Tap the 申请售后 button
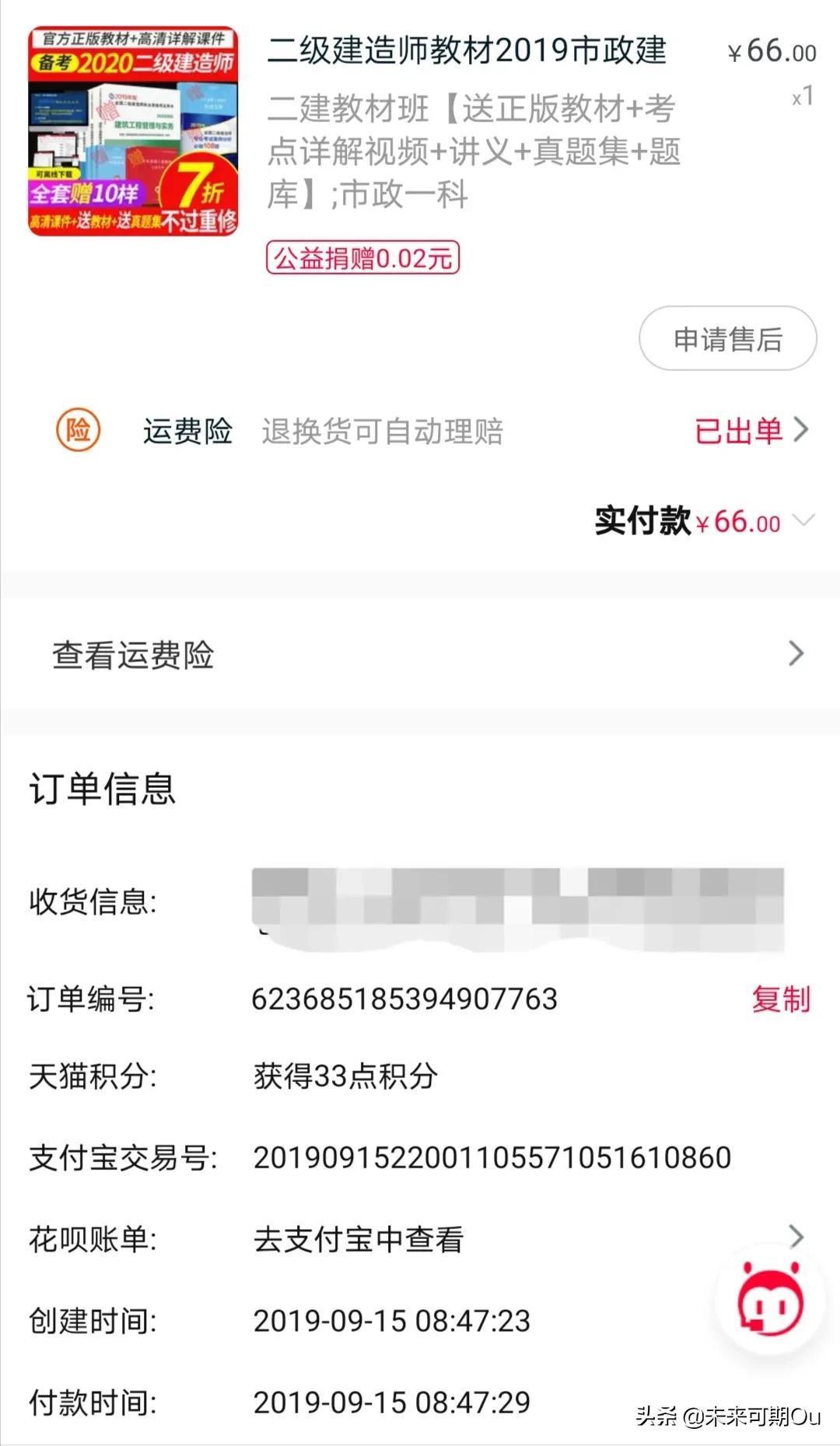This screenshot has width=840, height=1446. point(727,338)
